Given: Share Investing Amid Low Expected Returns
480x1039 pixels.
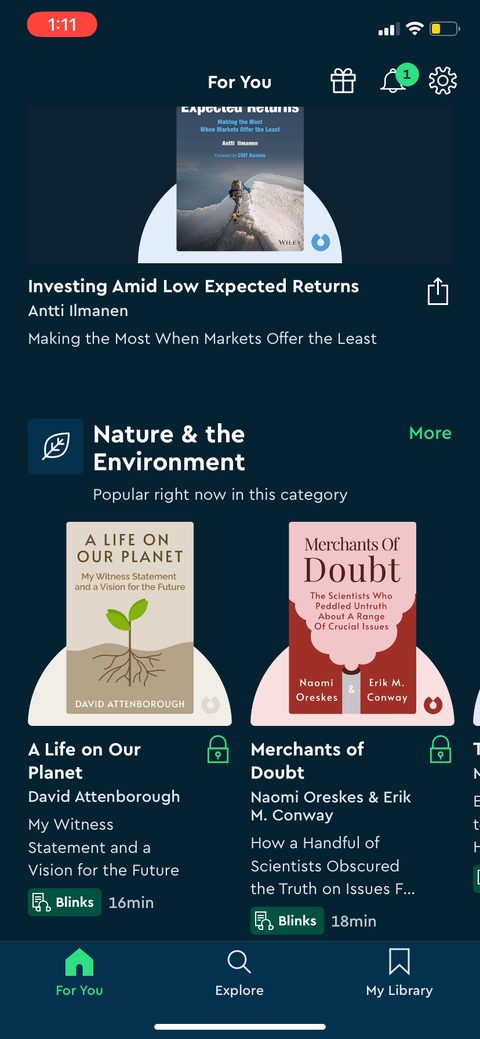Looking at the screenshot, I should (438, 292).
